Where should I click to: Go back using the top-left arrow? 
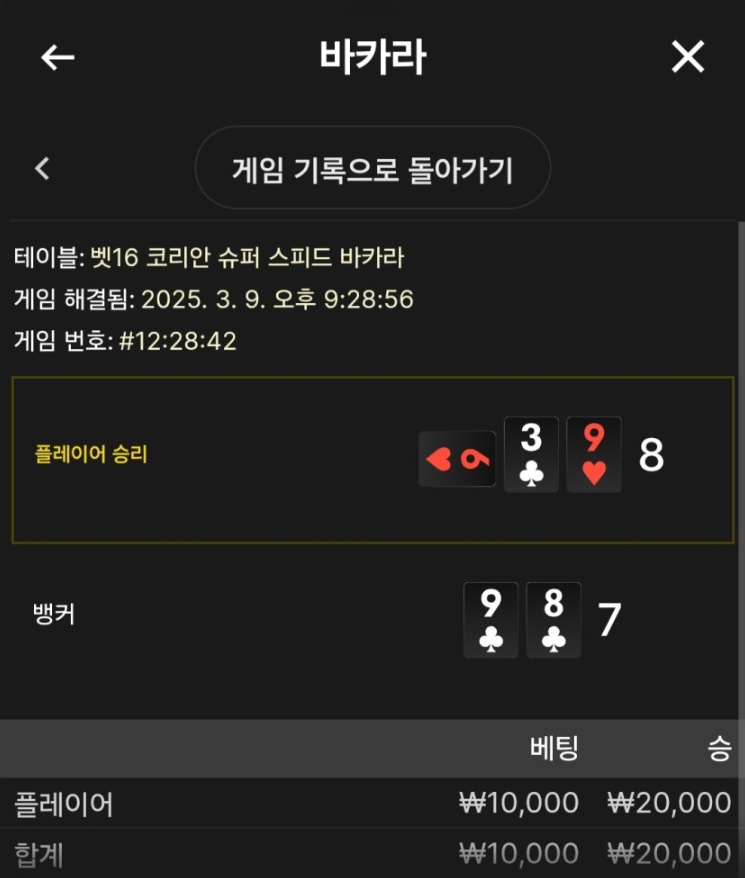click(x=57, y=58)
